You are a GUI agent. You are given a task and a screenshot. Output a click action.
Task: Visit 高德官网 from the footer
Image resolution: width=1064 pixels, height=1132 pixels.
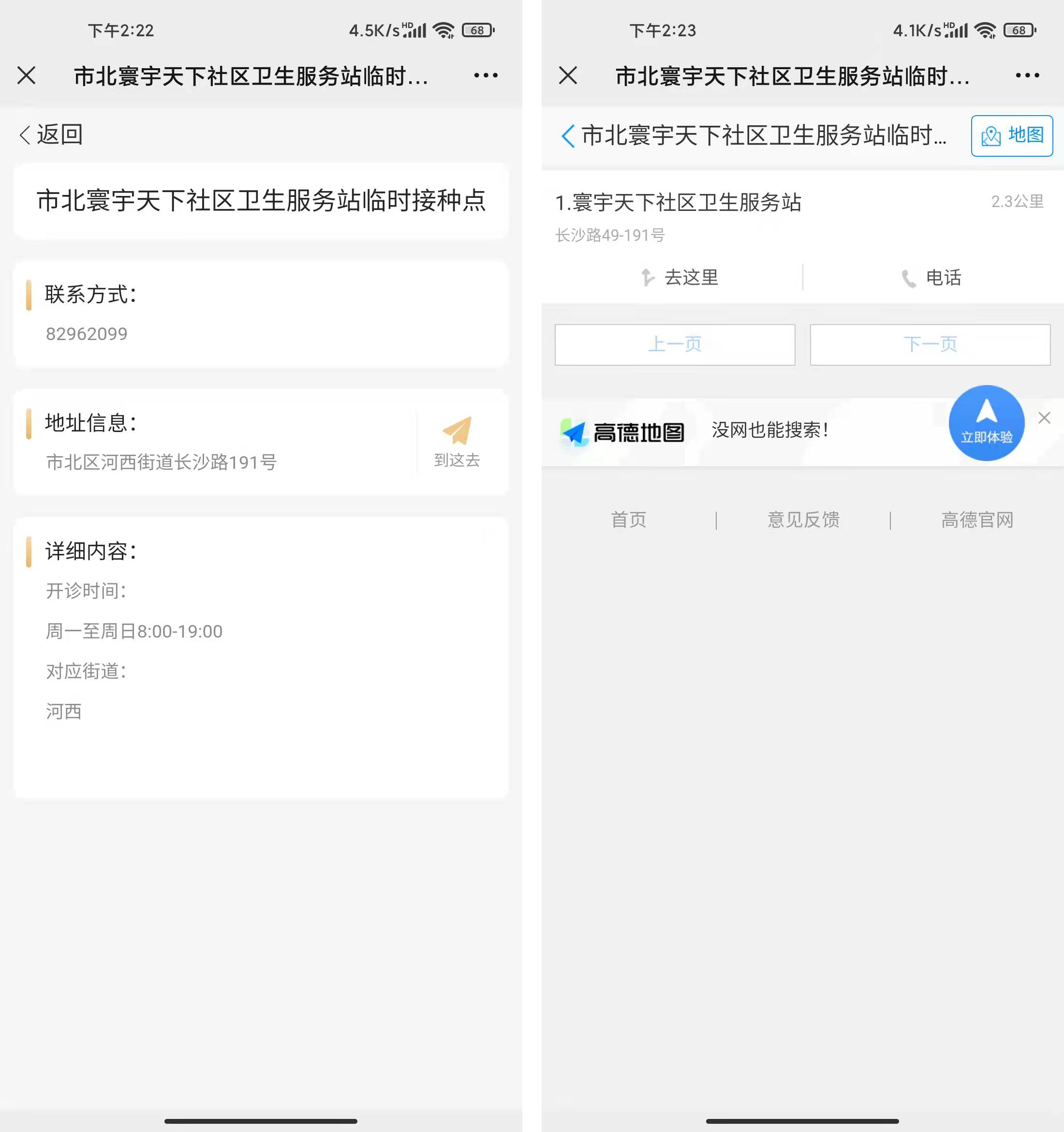click(977, 519)
